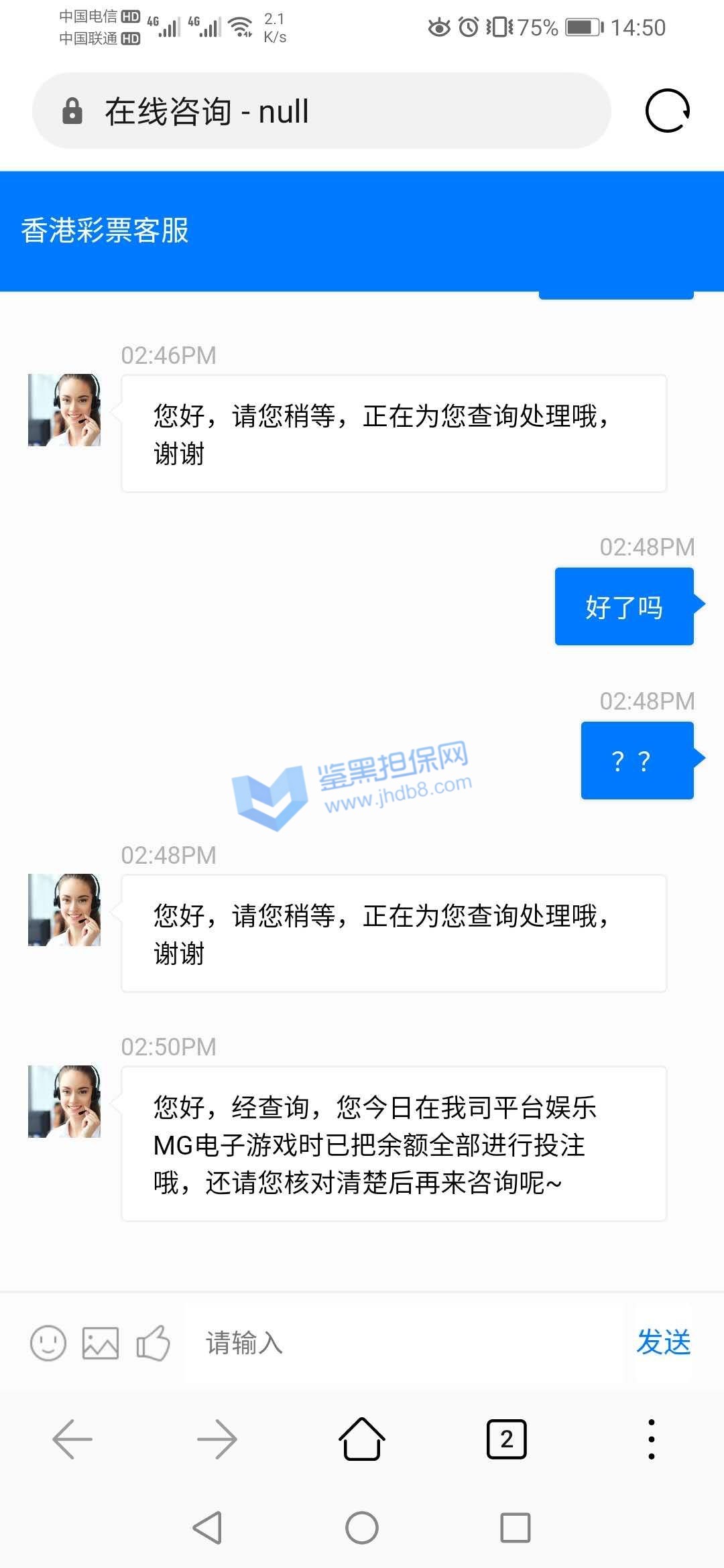Tap the system back button
Screen dimensions: 724x1568
pyautogui.click(x=208, y=1528)
